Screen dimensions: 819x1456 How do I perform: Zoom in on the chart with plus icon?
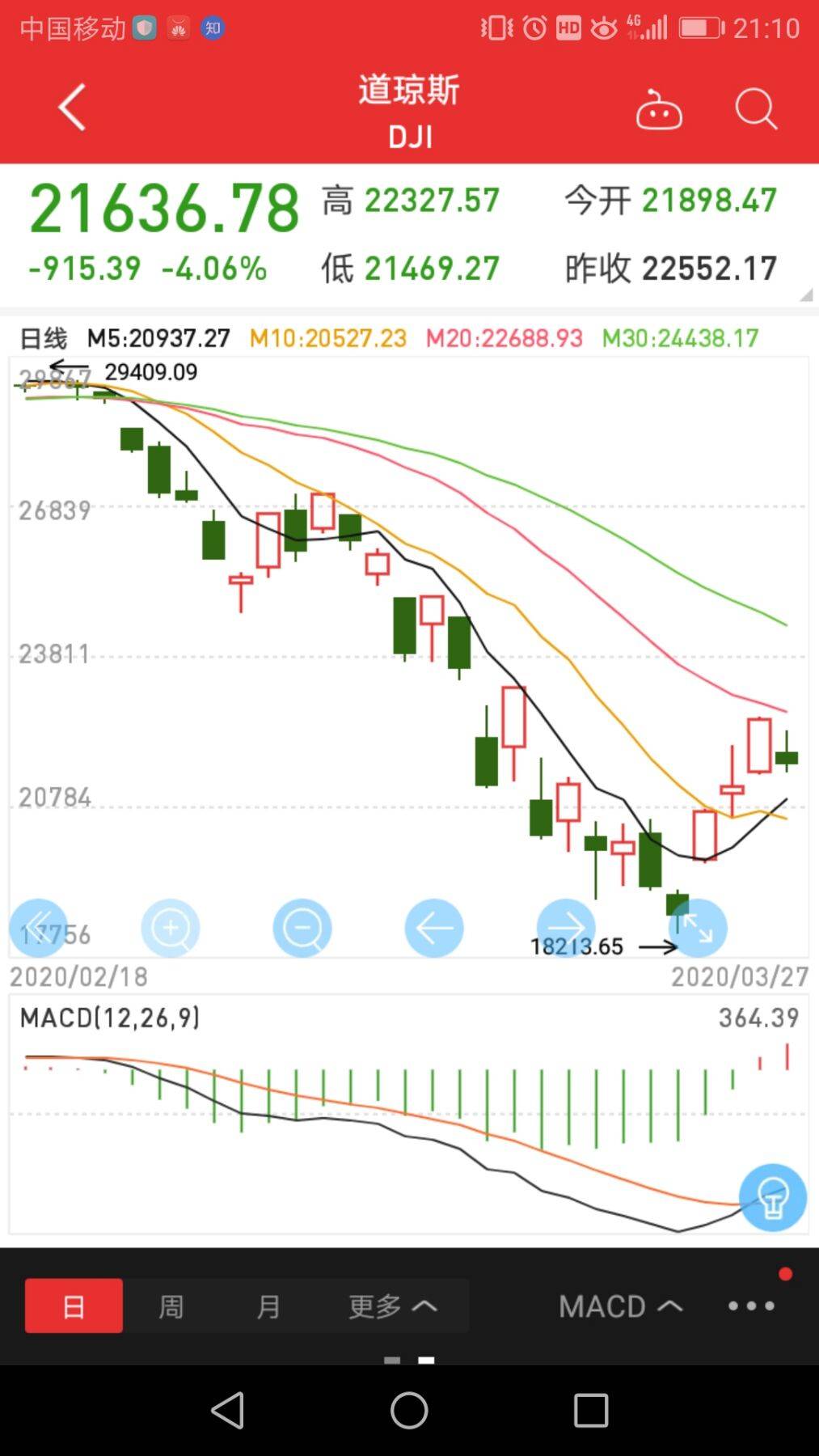click(x=170, y=928)
